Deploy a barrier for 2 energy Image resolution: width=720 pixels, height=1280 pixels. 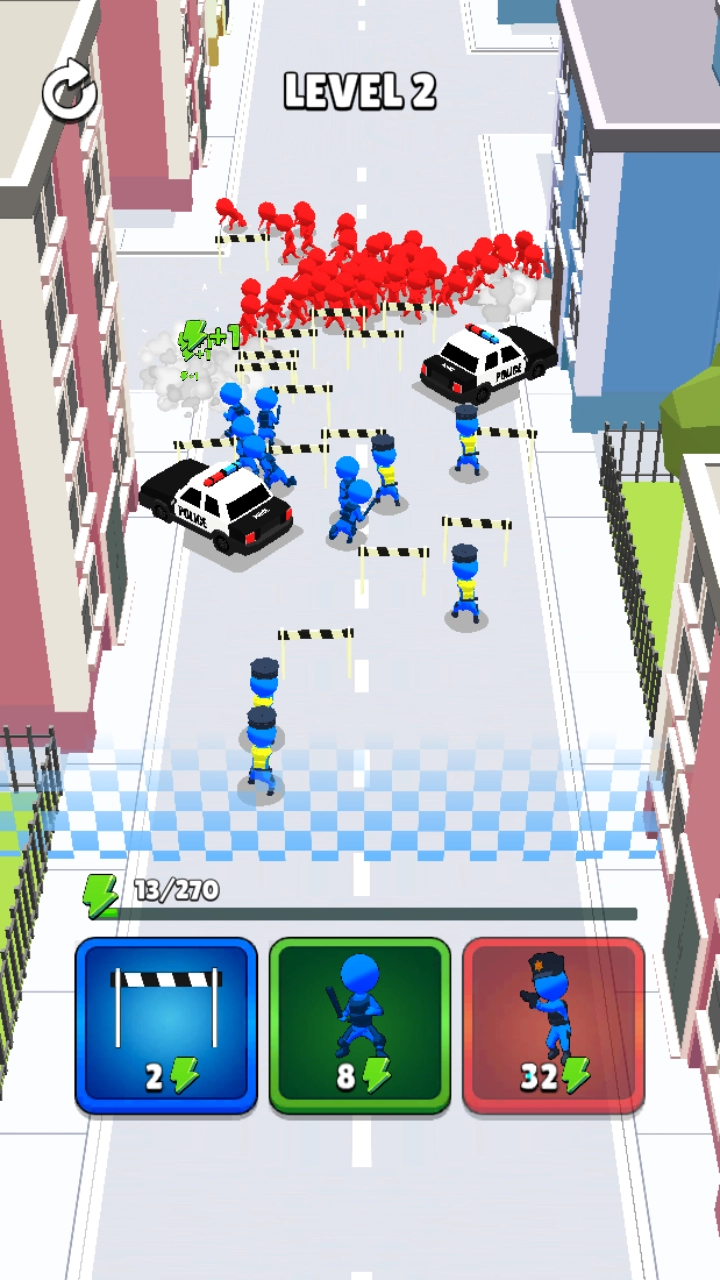pos(166,1025)
